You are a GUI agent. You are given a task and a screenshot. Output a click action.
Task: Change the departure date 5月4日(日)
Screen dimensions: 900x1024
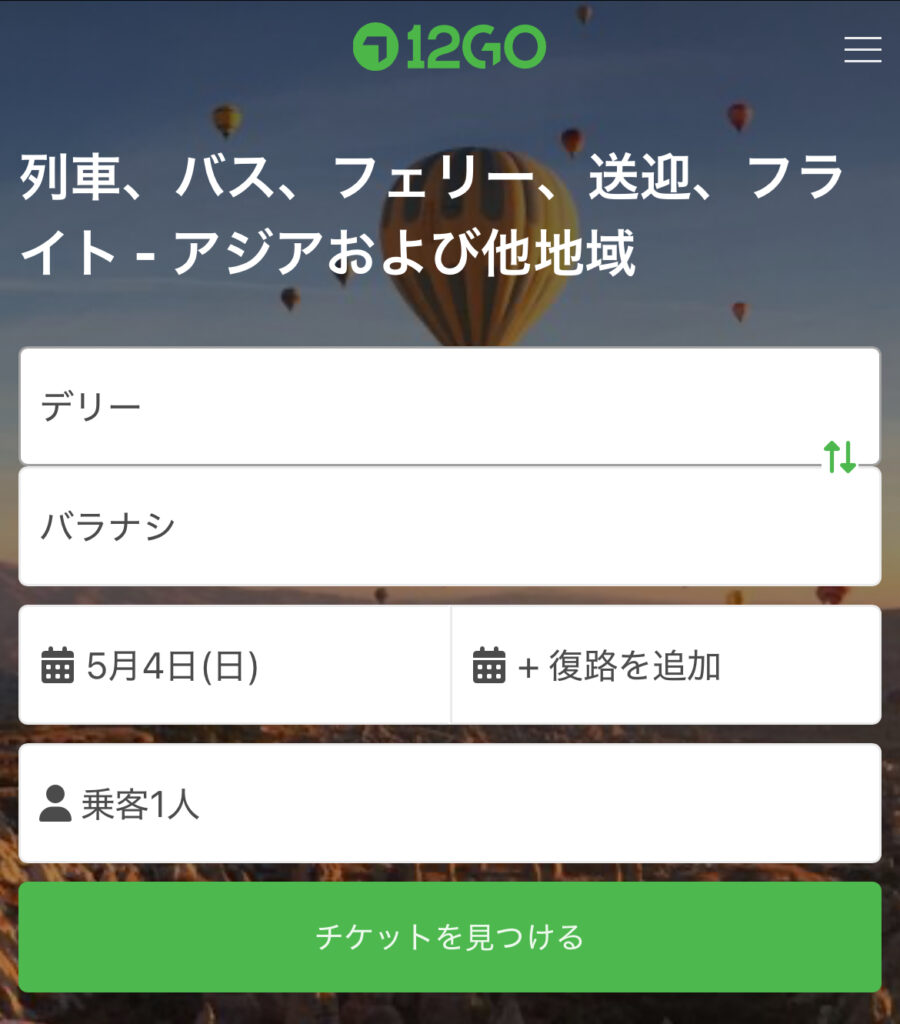[234, 665]
